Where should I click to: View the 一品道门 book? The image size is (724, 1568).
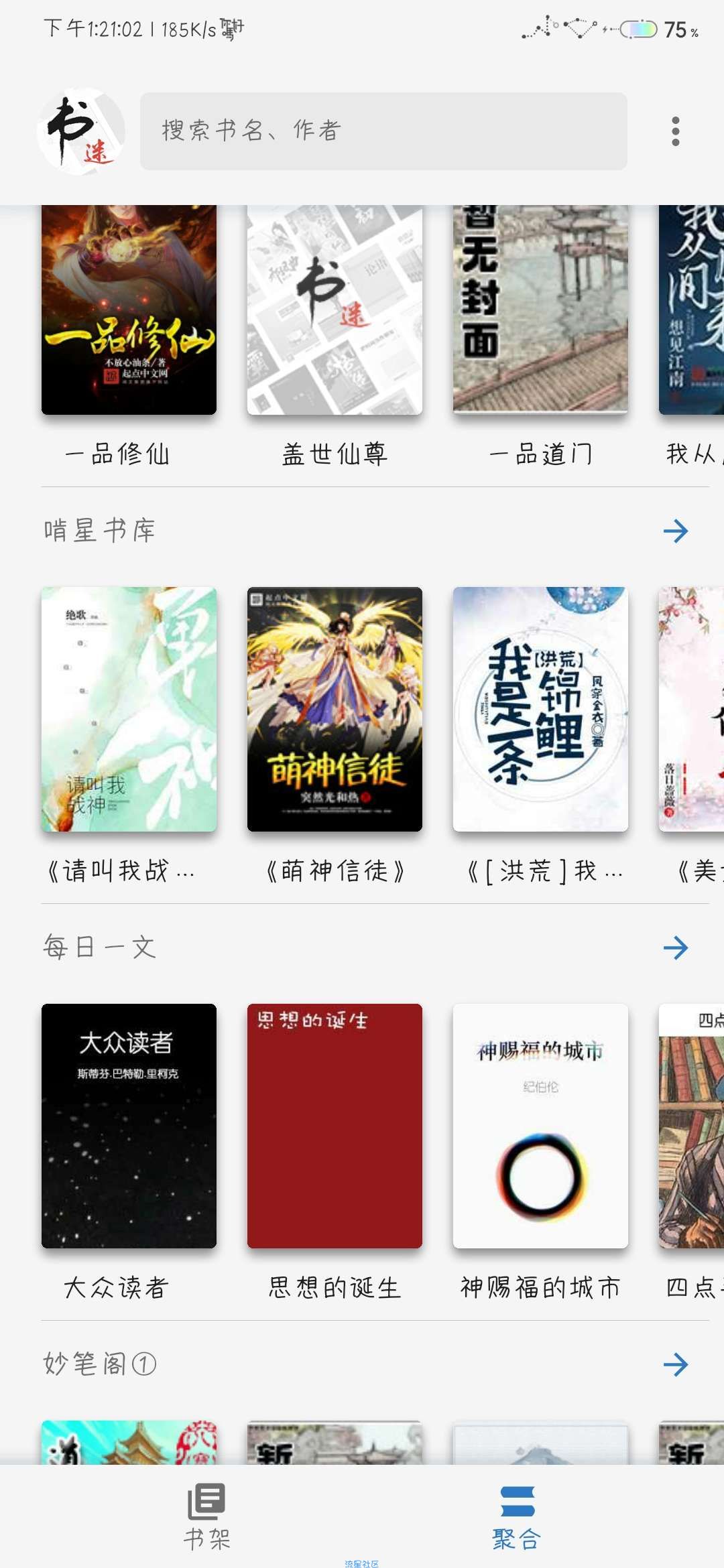tap(540, 310)
